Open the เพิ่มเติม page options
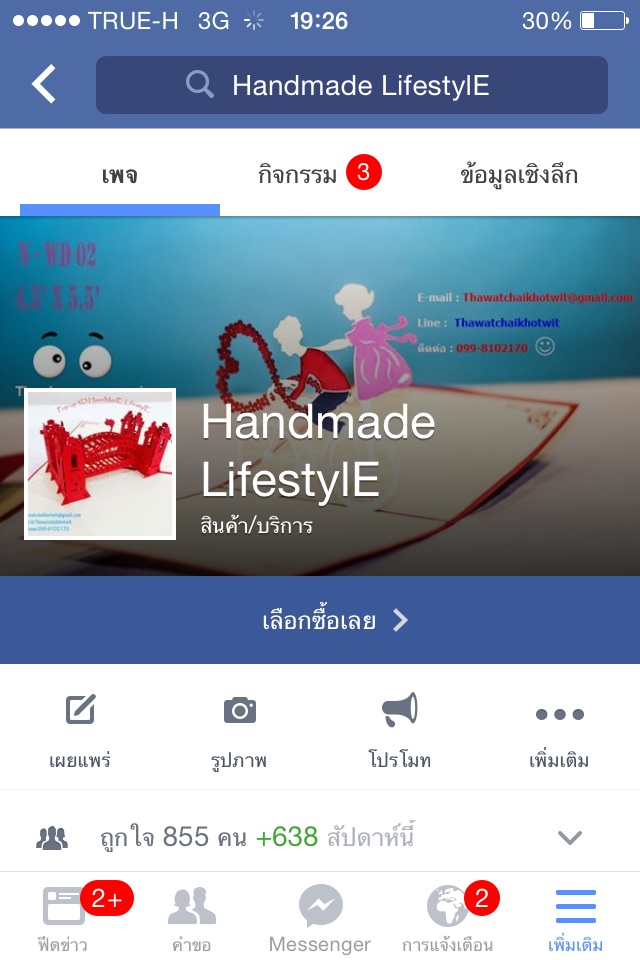This screenshot has width=640, height=960. (559, 730)
